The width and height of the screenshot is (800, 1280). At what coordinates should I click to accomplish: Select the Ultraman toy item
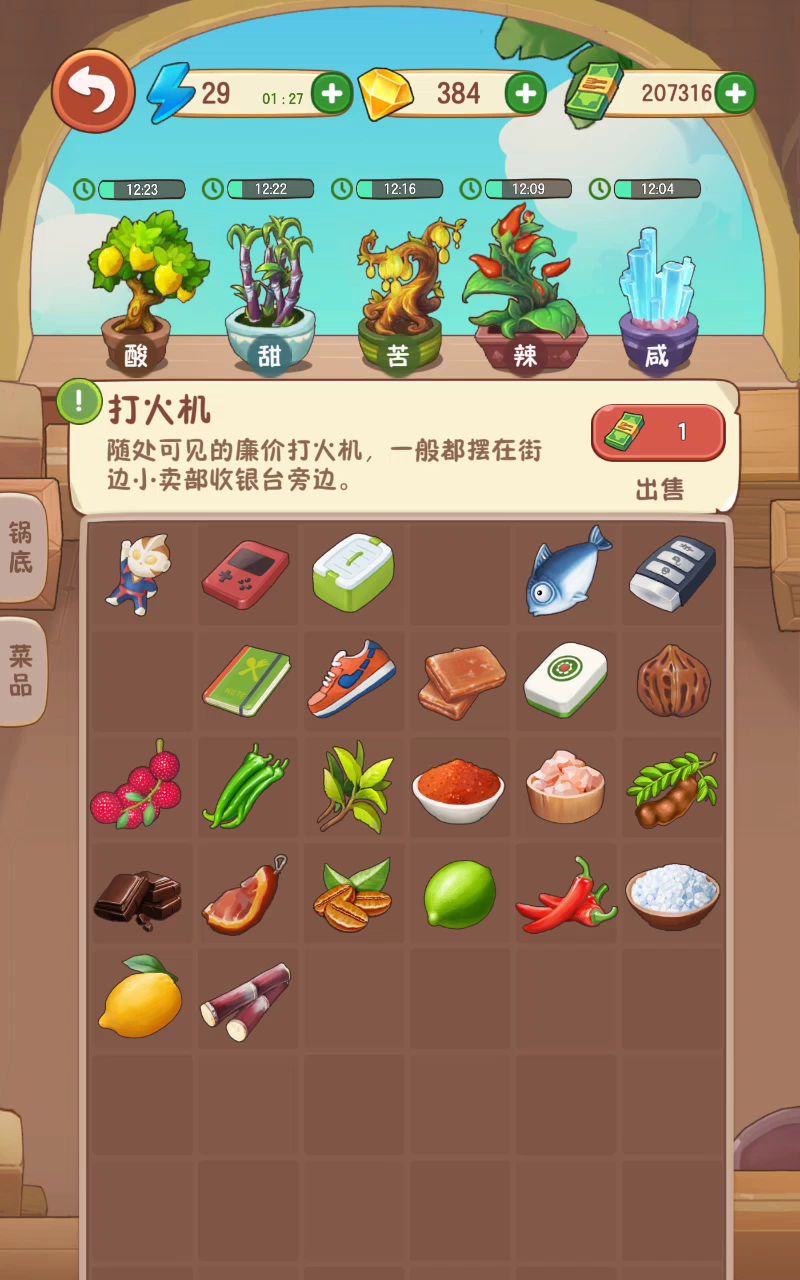141,575
